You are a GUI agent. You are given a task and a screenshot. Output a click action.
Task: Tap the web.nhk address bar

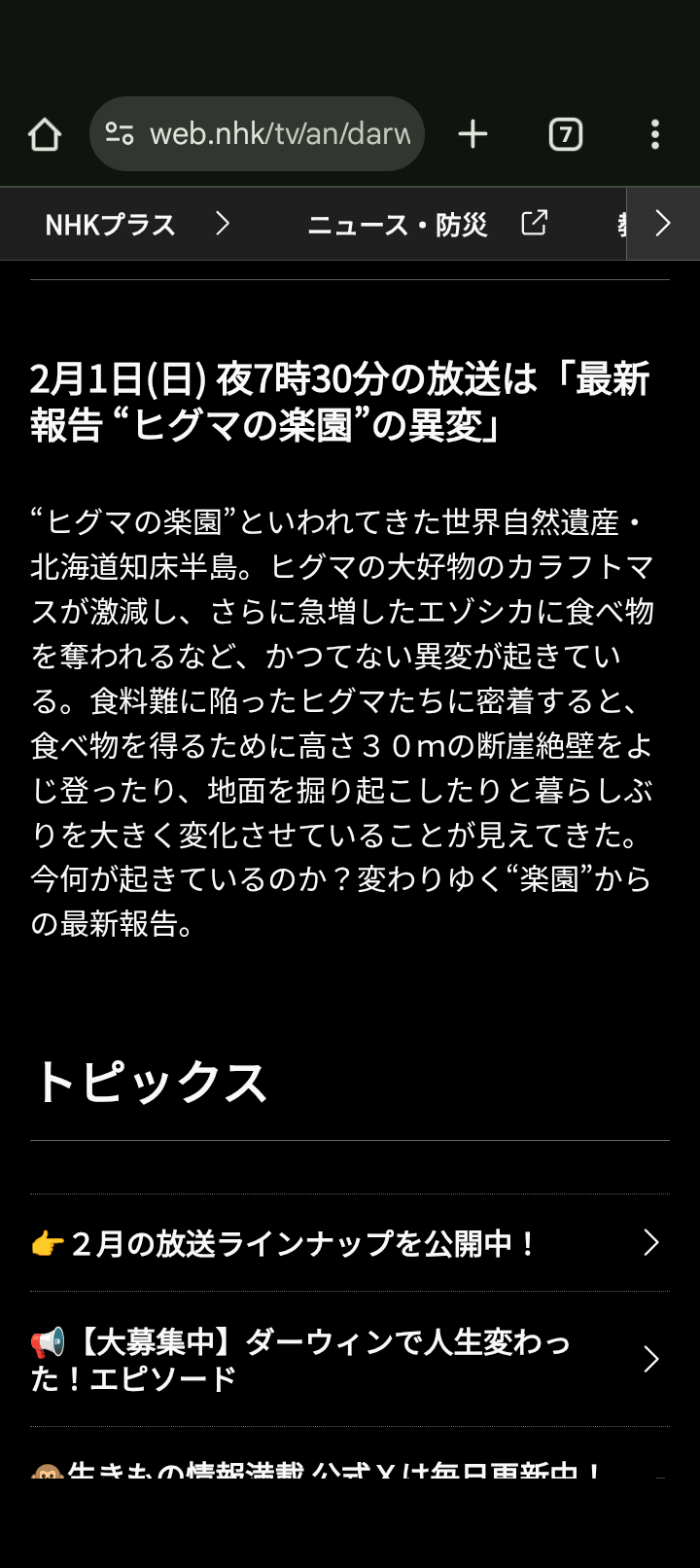coord(278,134)
